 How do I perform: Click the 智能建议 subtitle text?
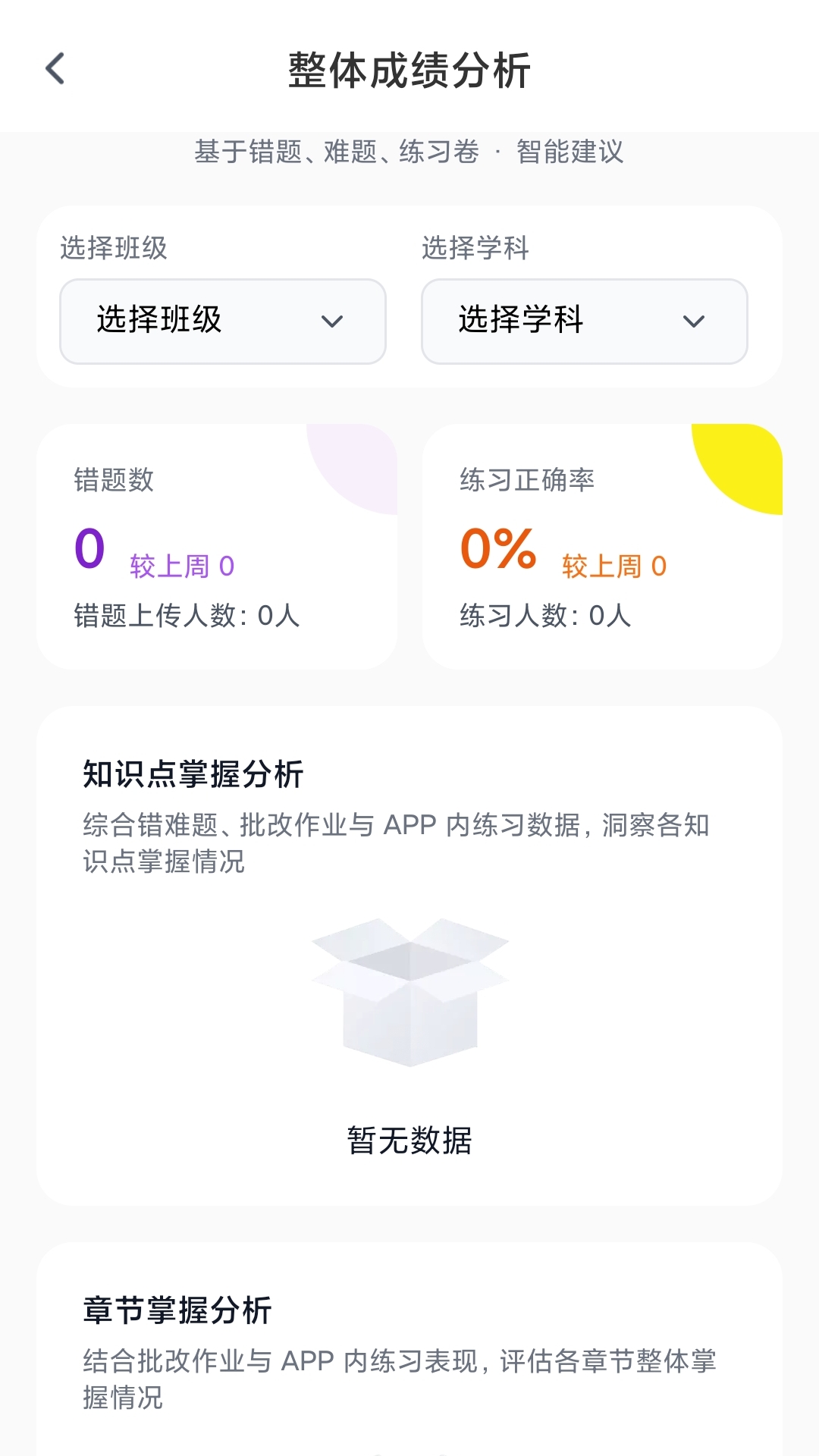(x=570, y=152)
